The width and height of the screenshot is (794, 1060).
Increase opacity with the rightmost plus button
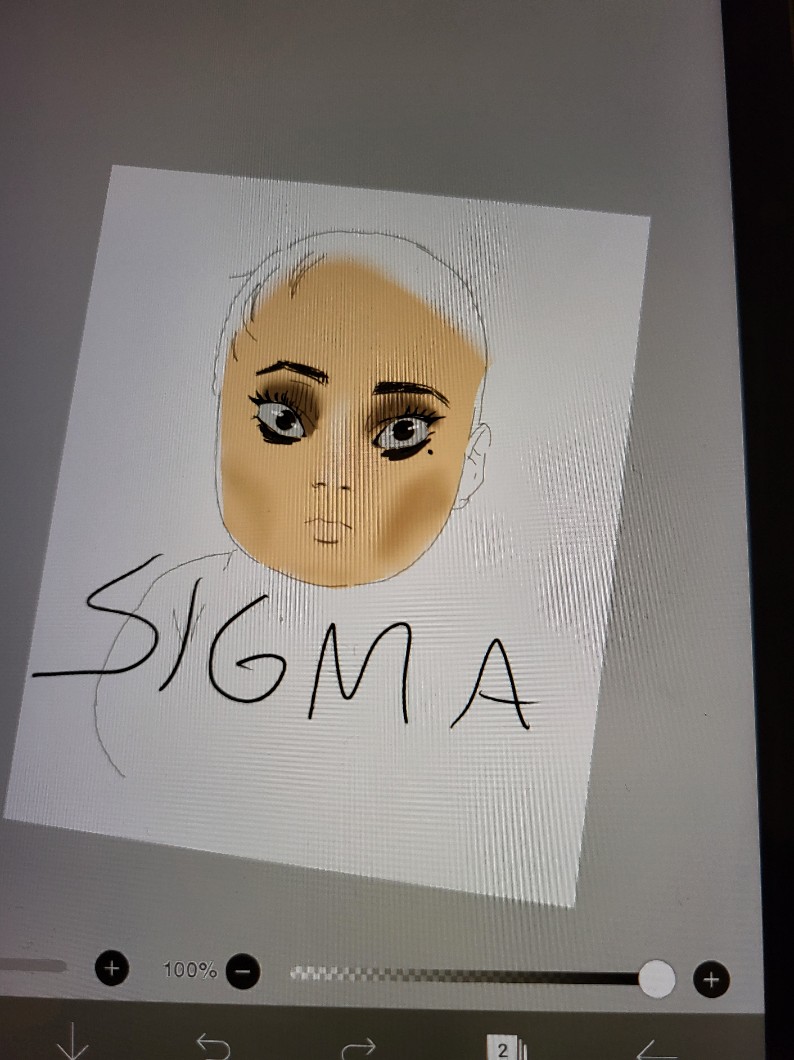click(x=711, y=979)
